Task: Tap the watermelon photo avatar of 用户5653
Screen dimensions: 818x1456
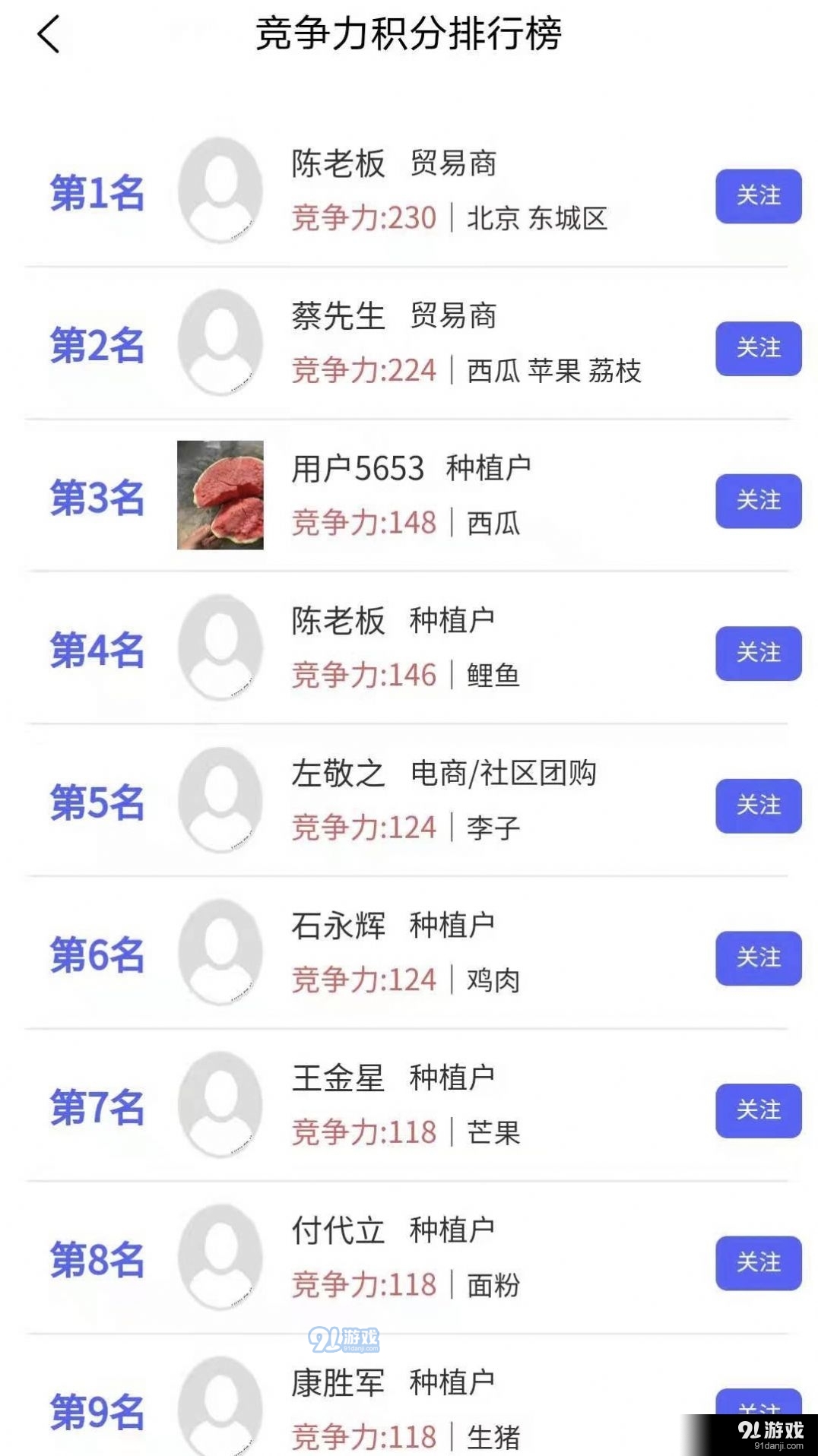Action: click(x=220, y=498)
